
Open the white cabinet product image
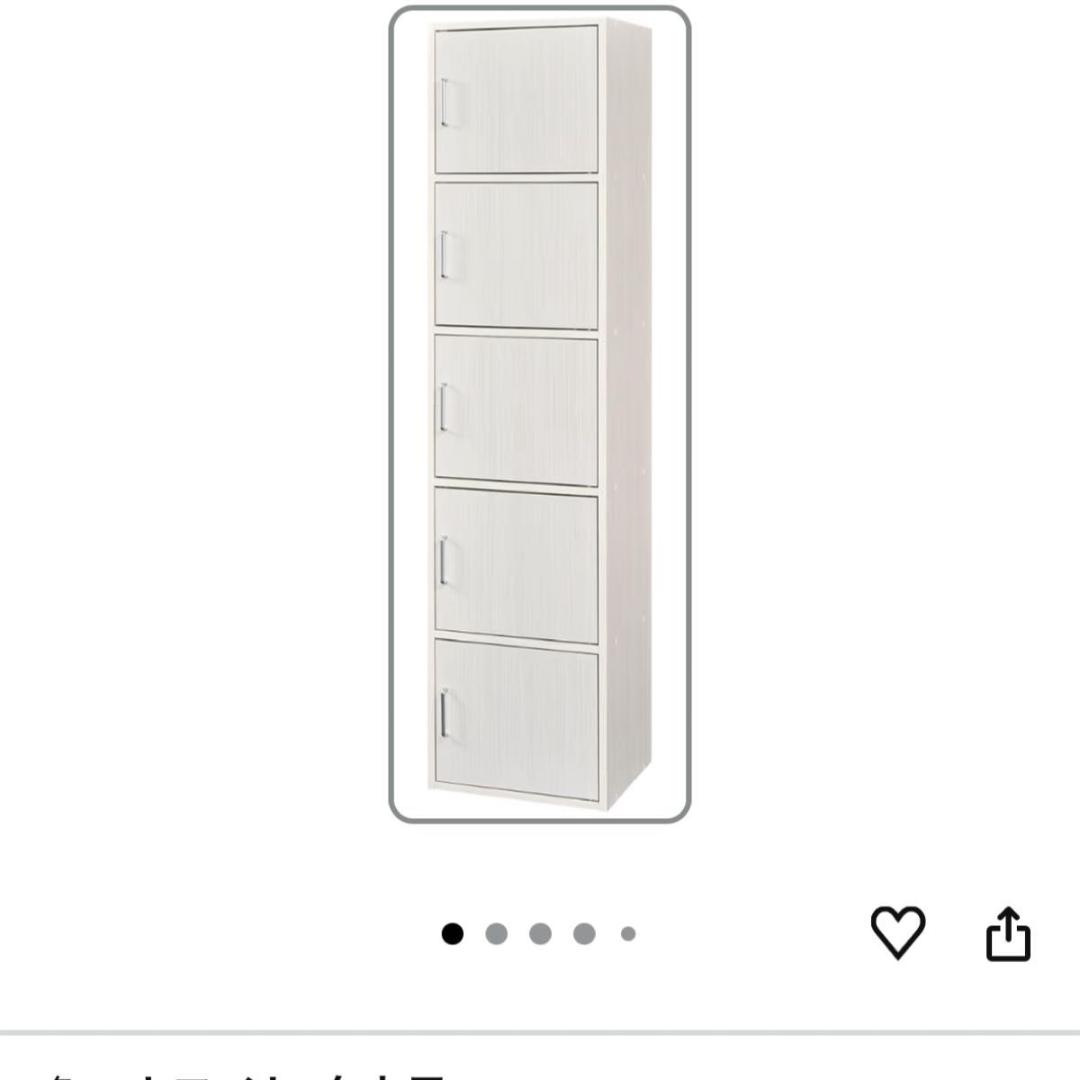point(539,414)
